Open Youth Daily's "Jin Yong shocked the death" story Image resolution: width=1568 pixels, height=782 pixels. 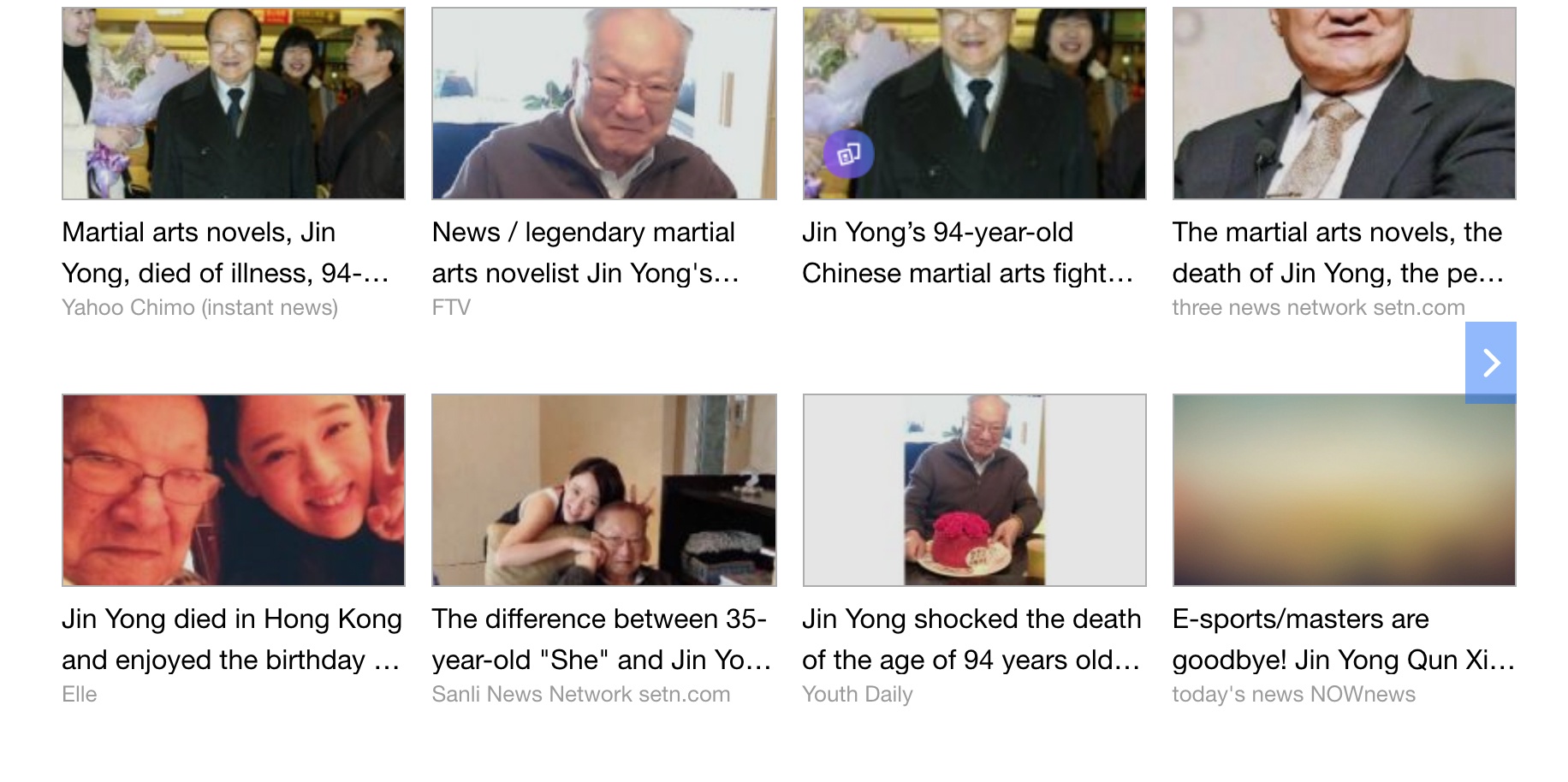[971, 639]
